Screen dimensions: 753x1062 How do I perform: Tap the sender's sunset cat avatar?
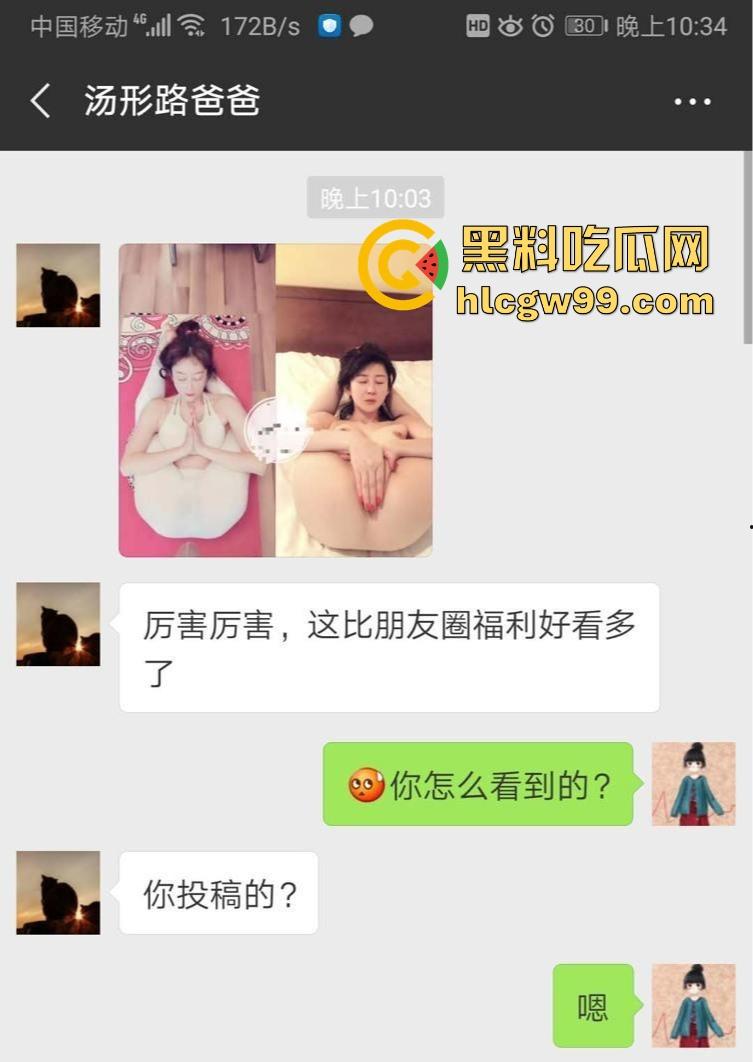pyautogui.click(x=57, y=286)
